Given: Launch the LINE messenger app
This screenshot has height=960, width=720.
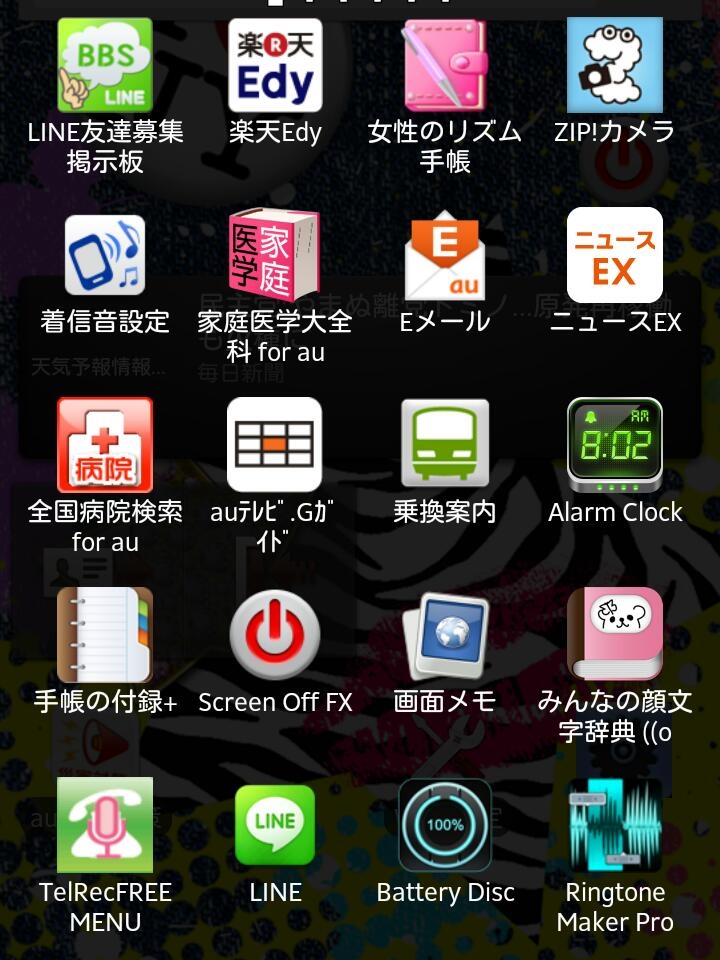Looking at the screenshot, I should 275,825.
